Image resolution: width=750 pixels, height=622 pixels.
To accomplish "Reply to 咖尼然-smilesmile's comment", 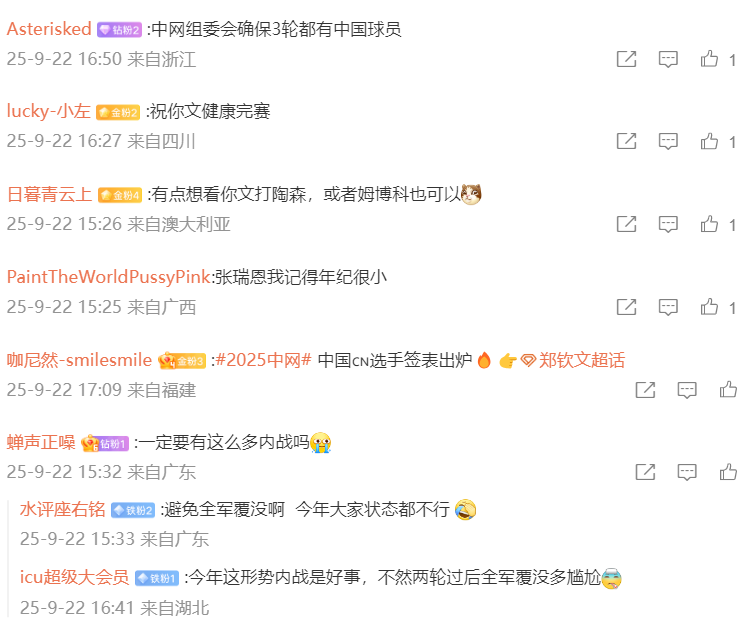I will [x=687, y=389].
